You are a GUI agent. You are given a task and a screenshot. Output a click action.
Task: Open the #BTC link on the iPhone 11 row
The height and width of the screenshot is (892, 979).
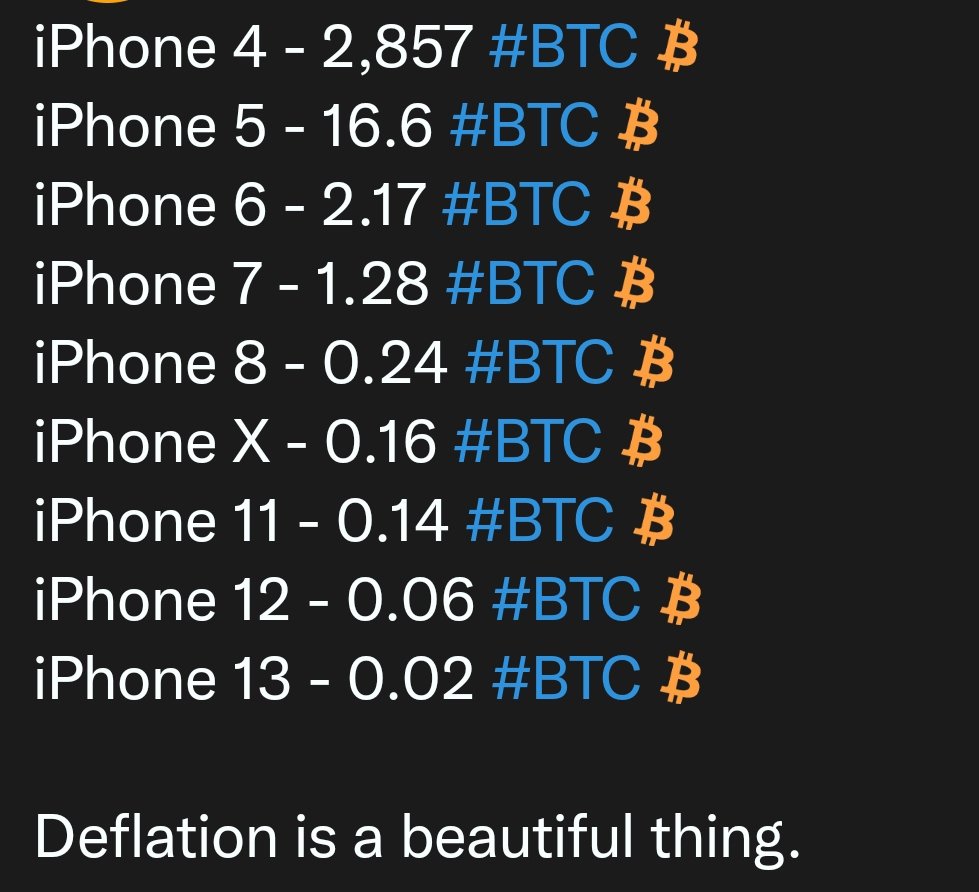539,522
